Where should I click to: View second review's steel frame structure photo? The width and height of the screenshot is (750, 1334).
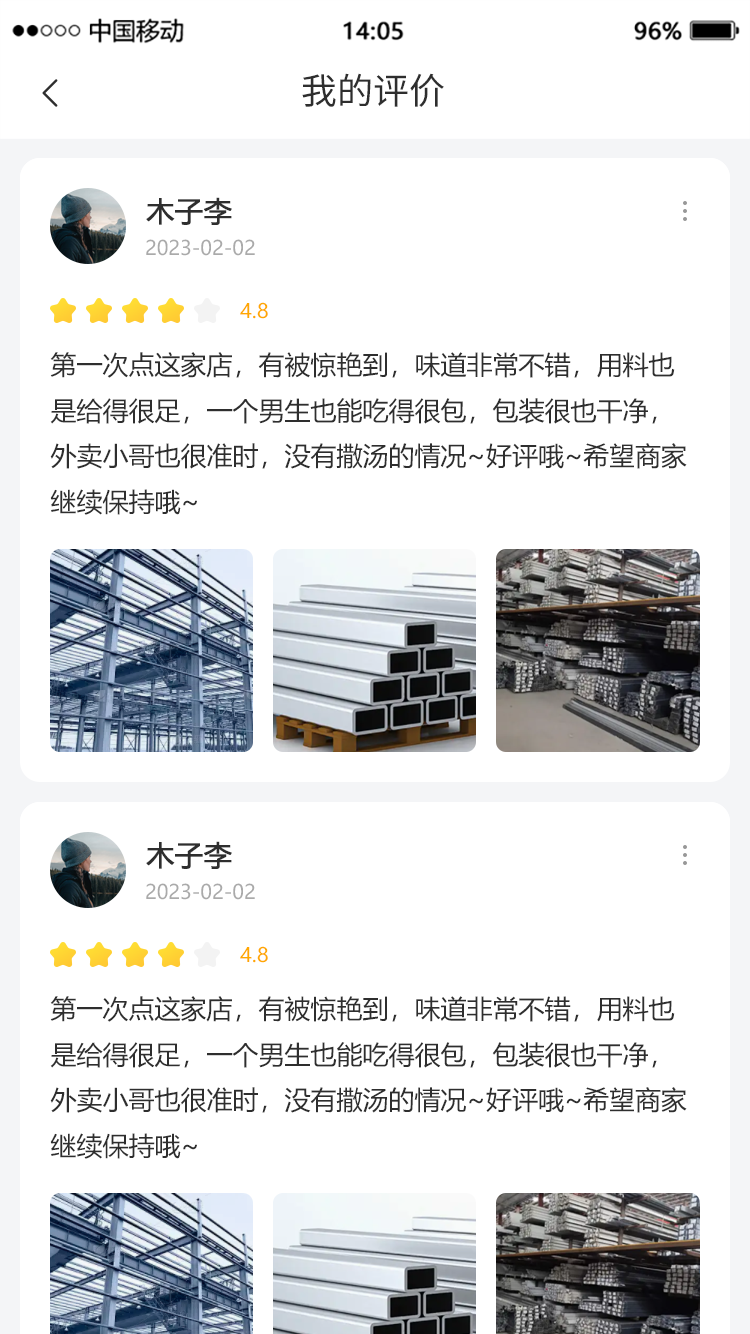[151, 1265]
